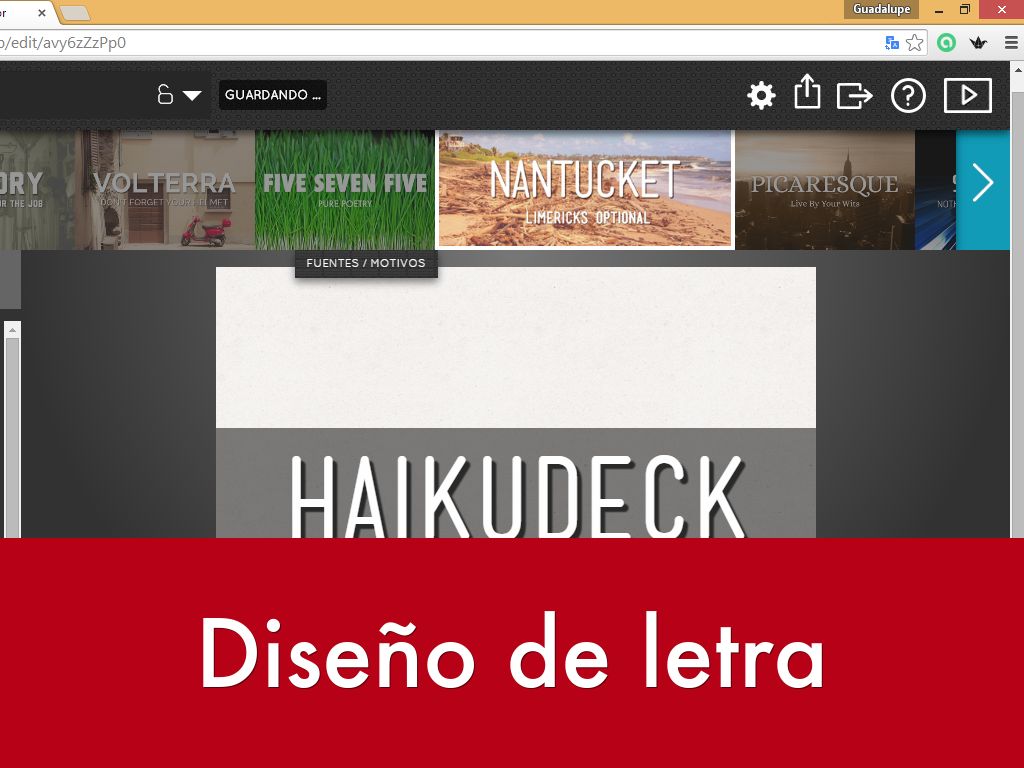Open the settings gear
This screenshot has height=768, width=1024.
pyautogui.click(x=761, y=96)
